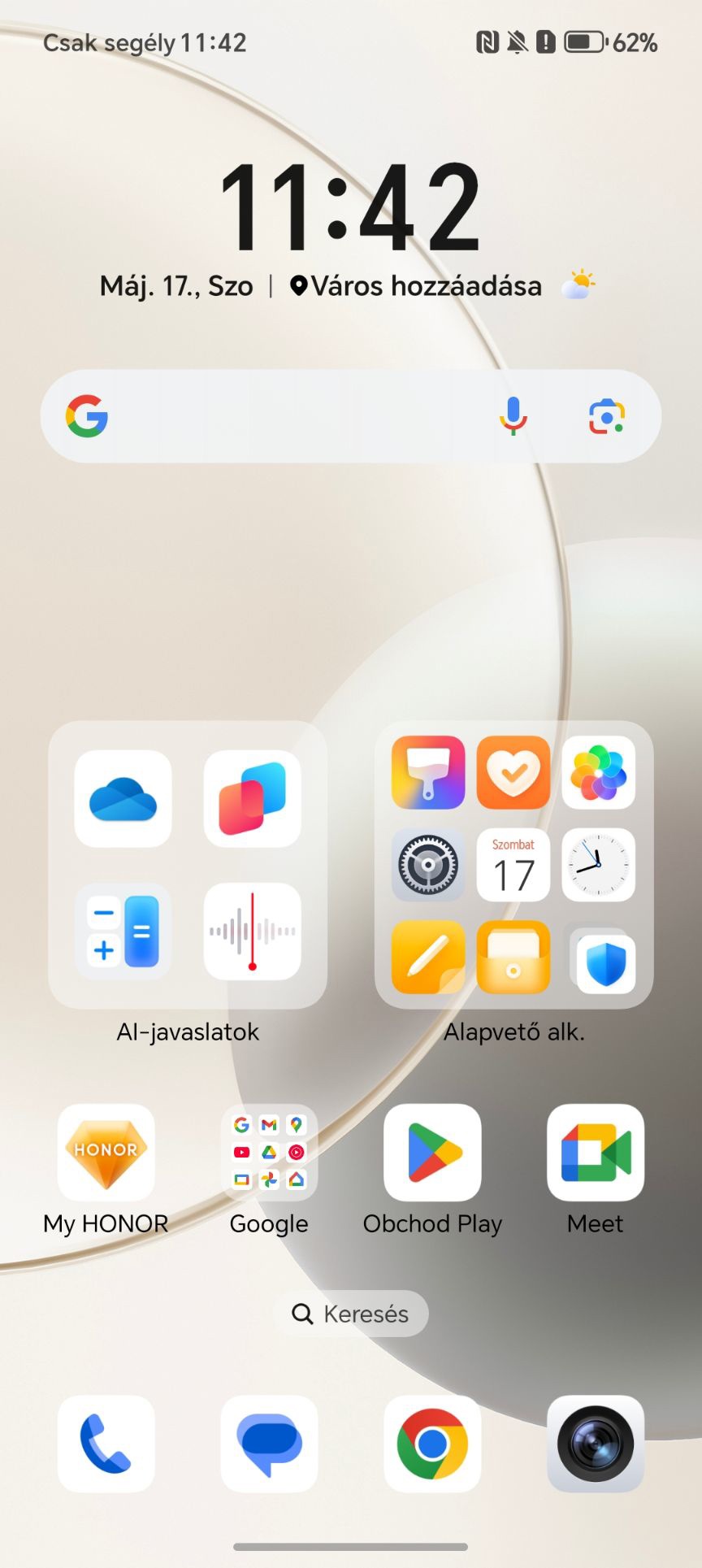The image size is (702, 1568).
Task: Open the sound recorder app
Action: (252, 931)
